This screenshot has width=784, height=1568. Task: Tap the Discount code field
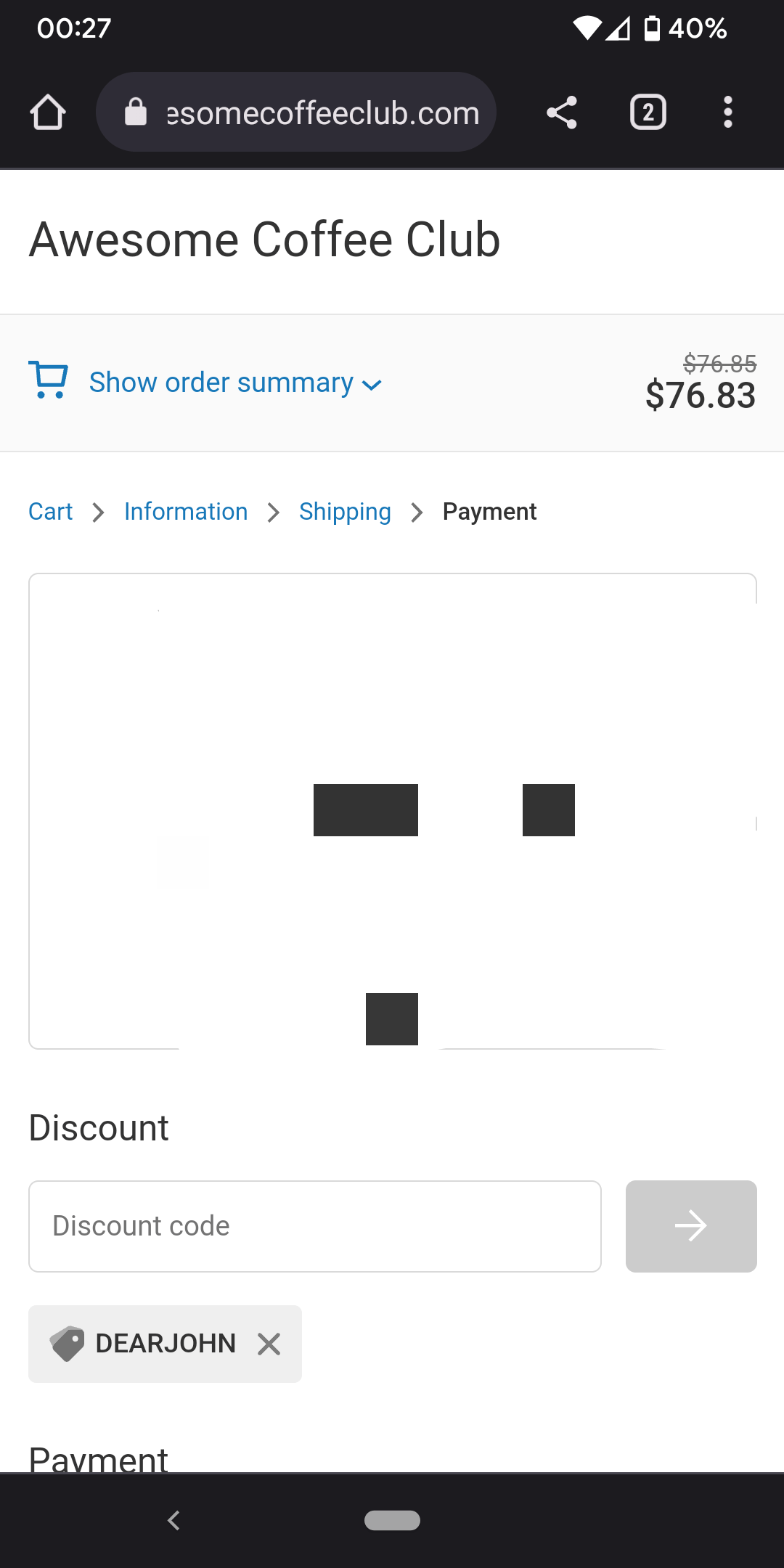click(x=315, y=1226)
